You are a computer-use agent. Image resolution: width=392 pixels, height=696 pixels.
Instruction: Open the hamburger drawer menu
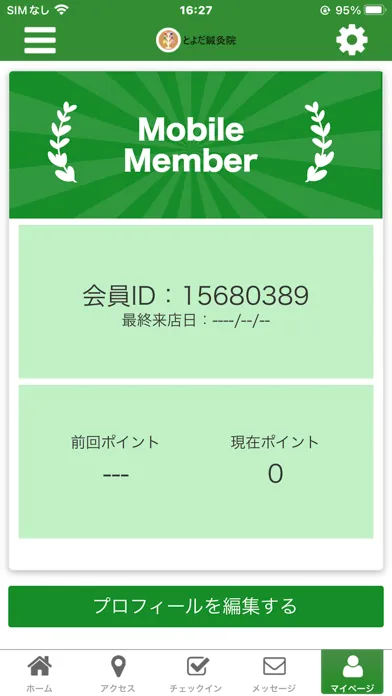coord(40,40)
